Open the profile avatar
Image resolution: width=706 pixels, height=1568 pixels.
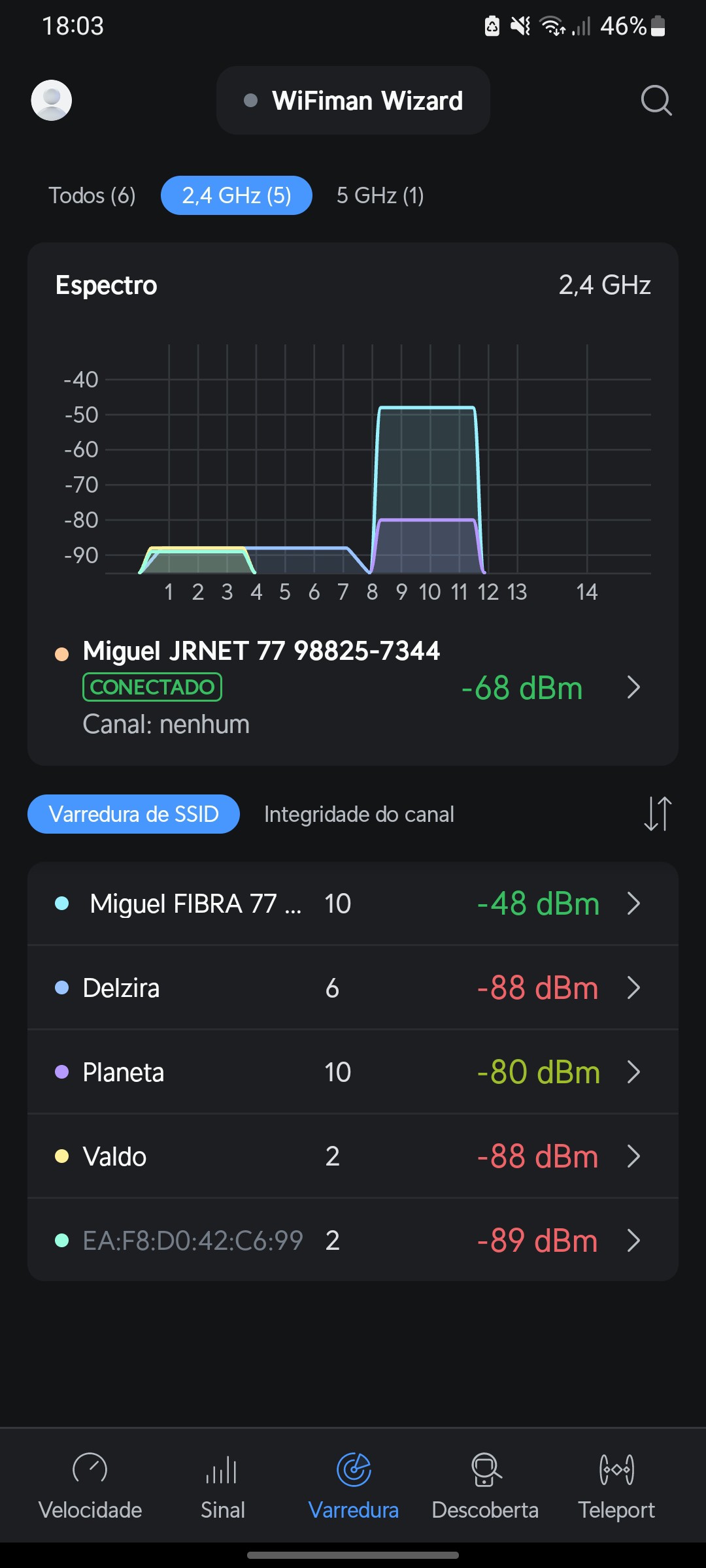(52, 100)
